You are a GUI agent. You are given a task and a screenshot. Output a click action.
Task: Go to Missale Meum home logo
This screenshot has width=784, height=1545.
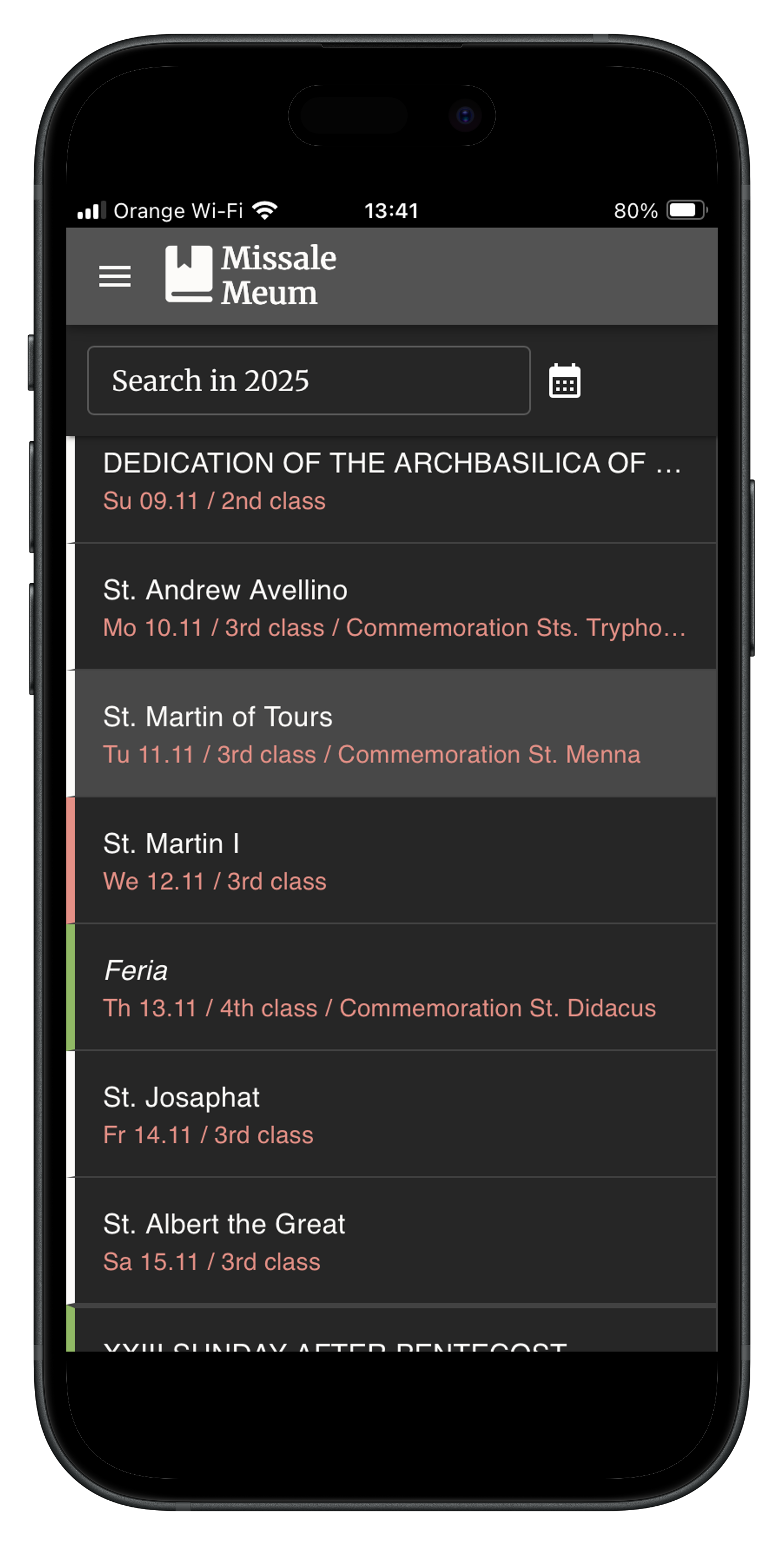[x=251, y=275]
